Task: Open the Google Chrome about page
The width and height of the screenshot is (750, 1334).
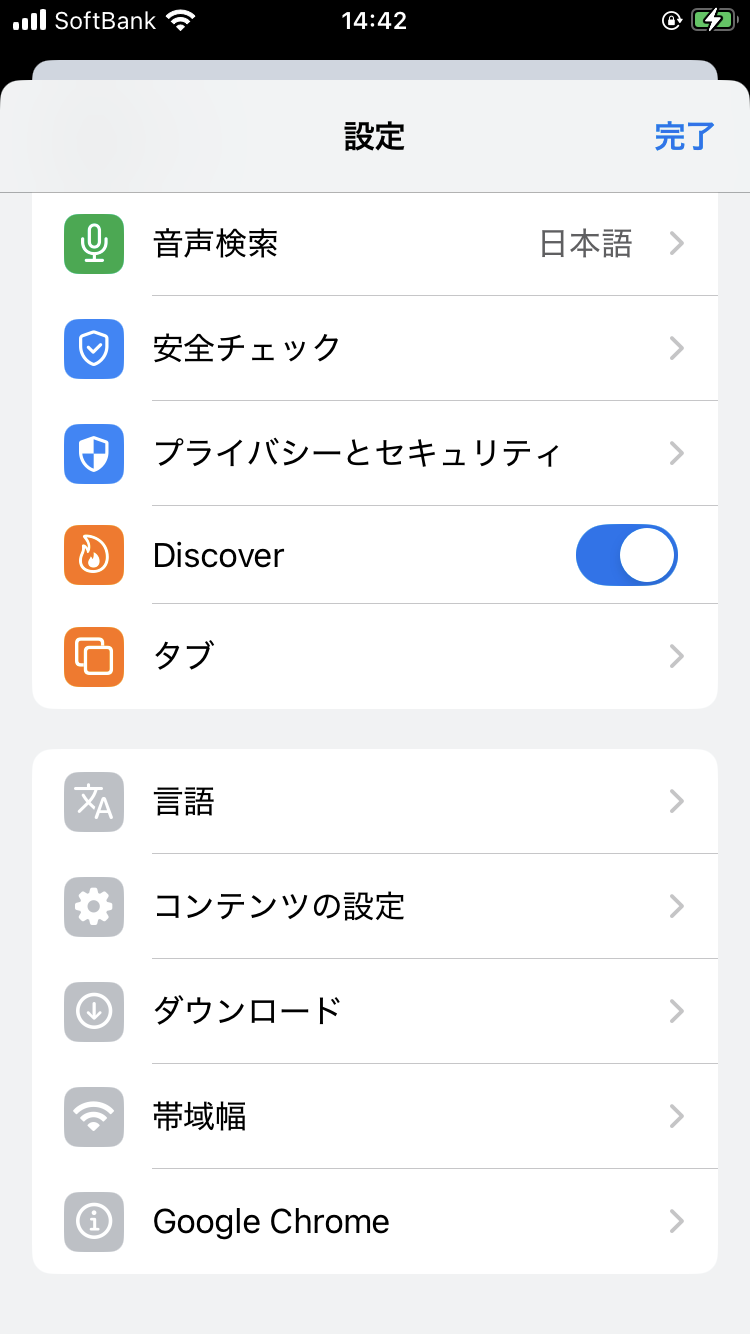Action: click(x=375, y=1221)
